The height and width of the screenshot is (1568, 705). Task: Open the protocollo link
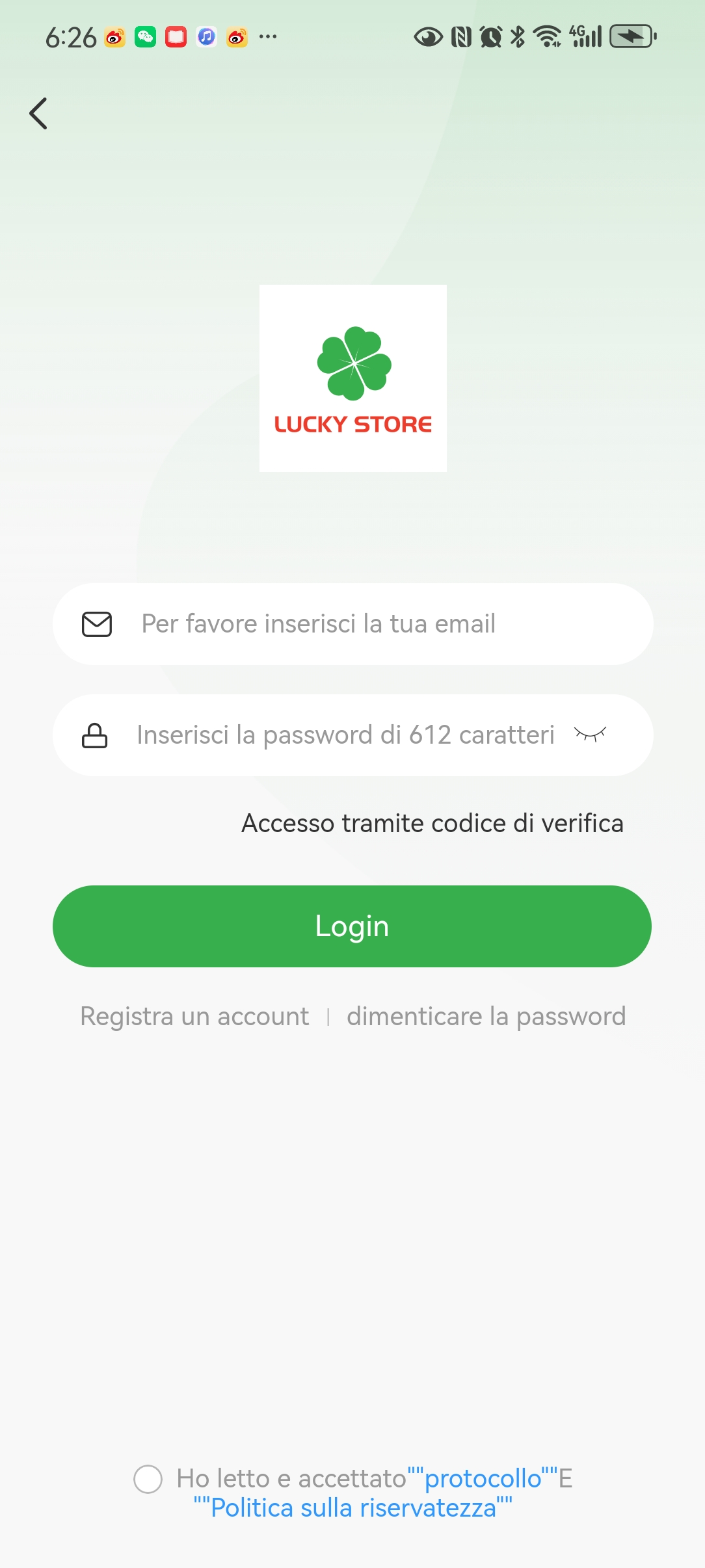pyautogui.click(x=483, y=1478)
